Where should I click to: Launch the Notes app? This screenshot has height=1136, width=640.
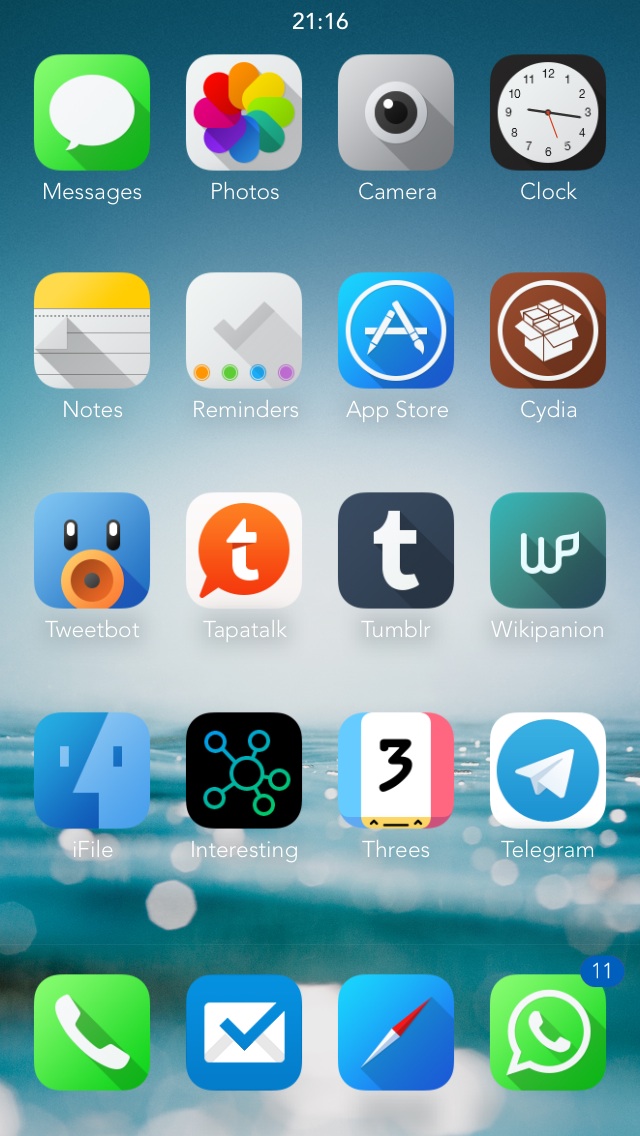[x=92, y=331]
